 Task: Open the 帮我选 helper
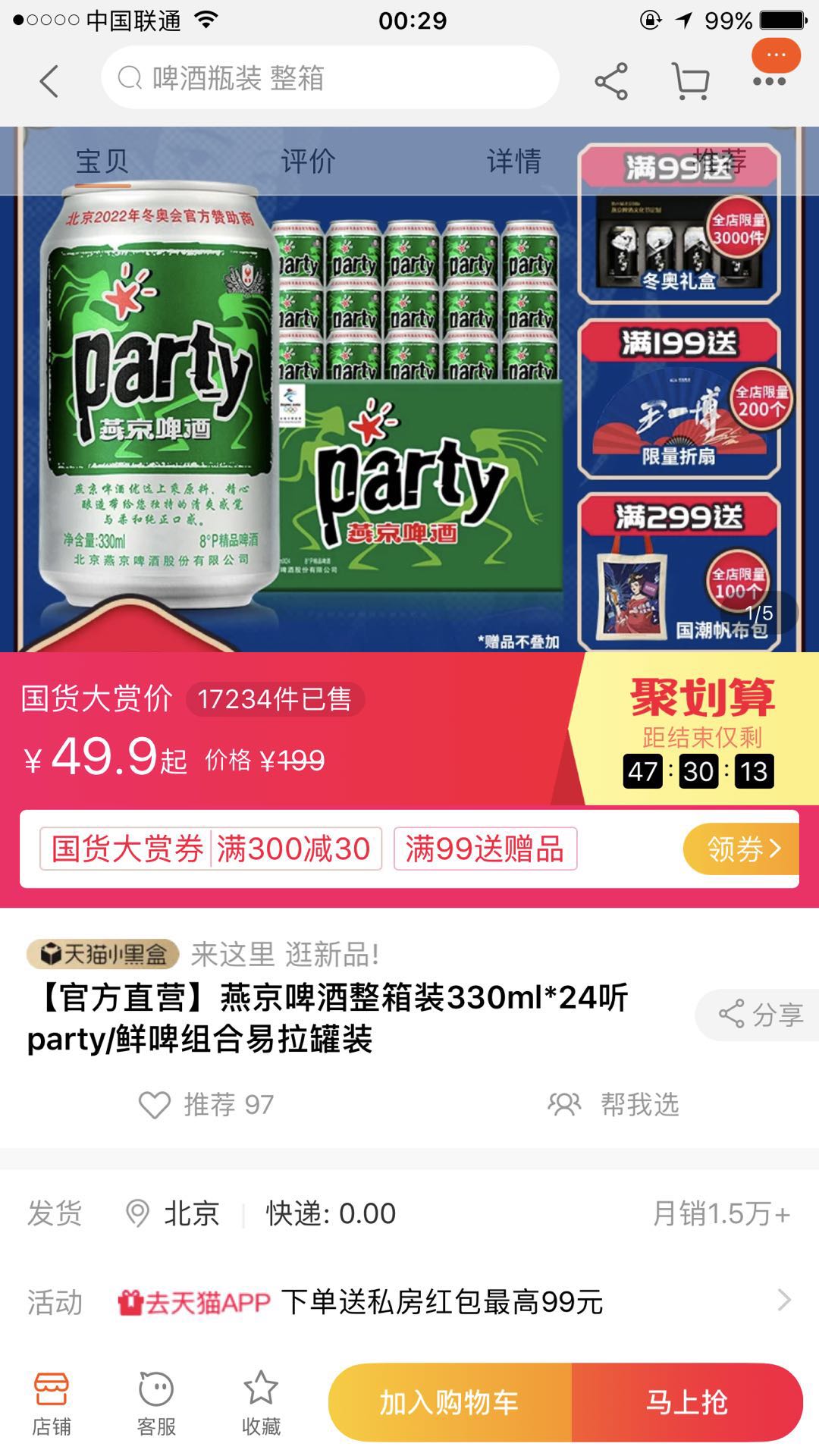click(613, 1105)
